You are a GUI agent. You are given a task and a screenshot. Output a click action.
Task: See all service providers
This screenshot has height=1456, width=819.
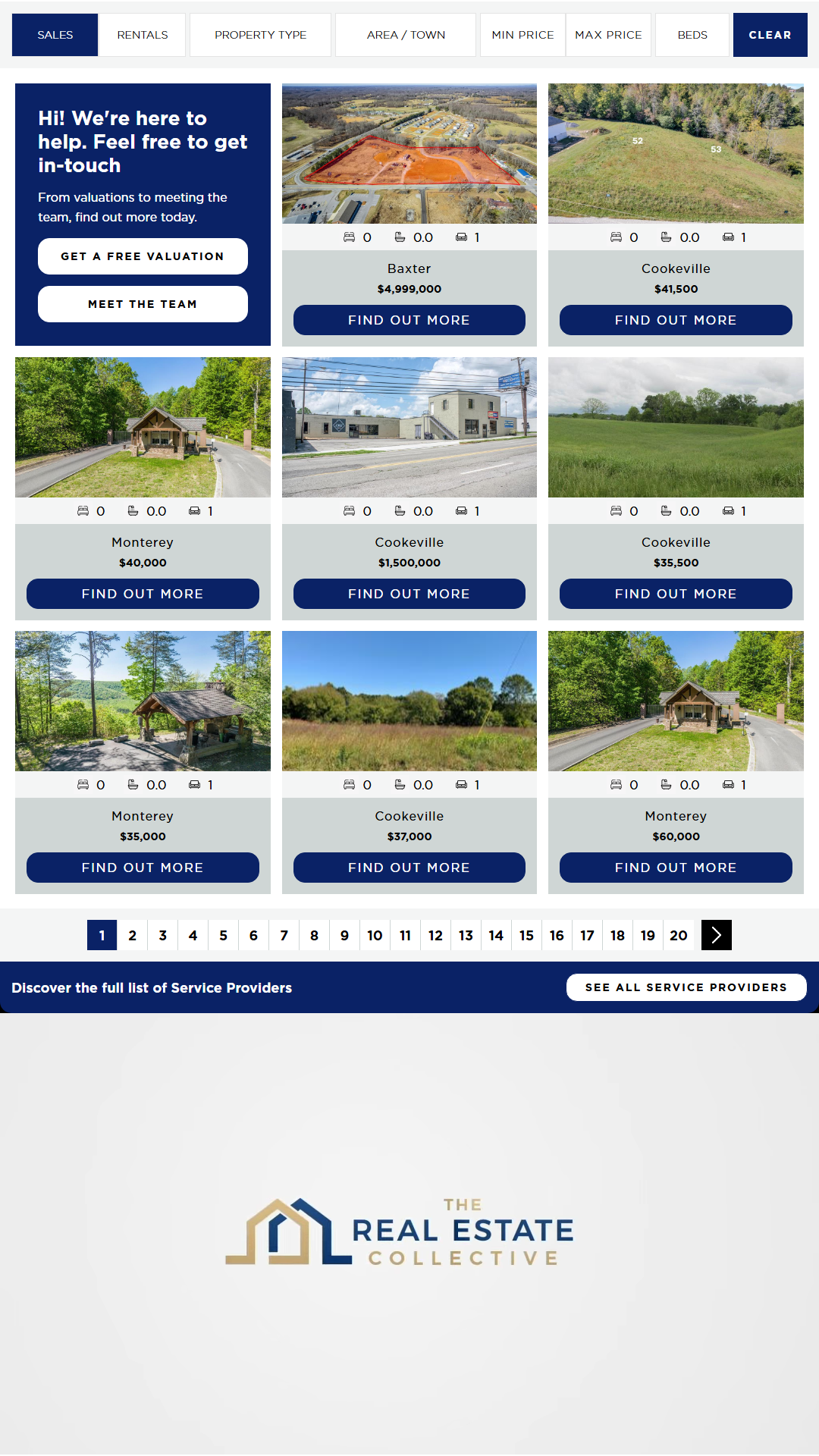tap(686, 987)
